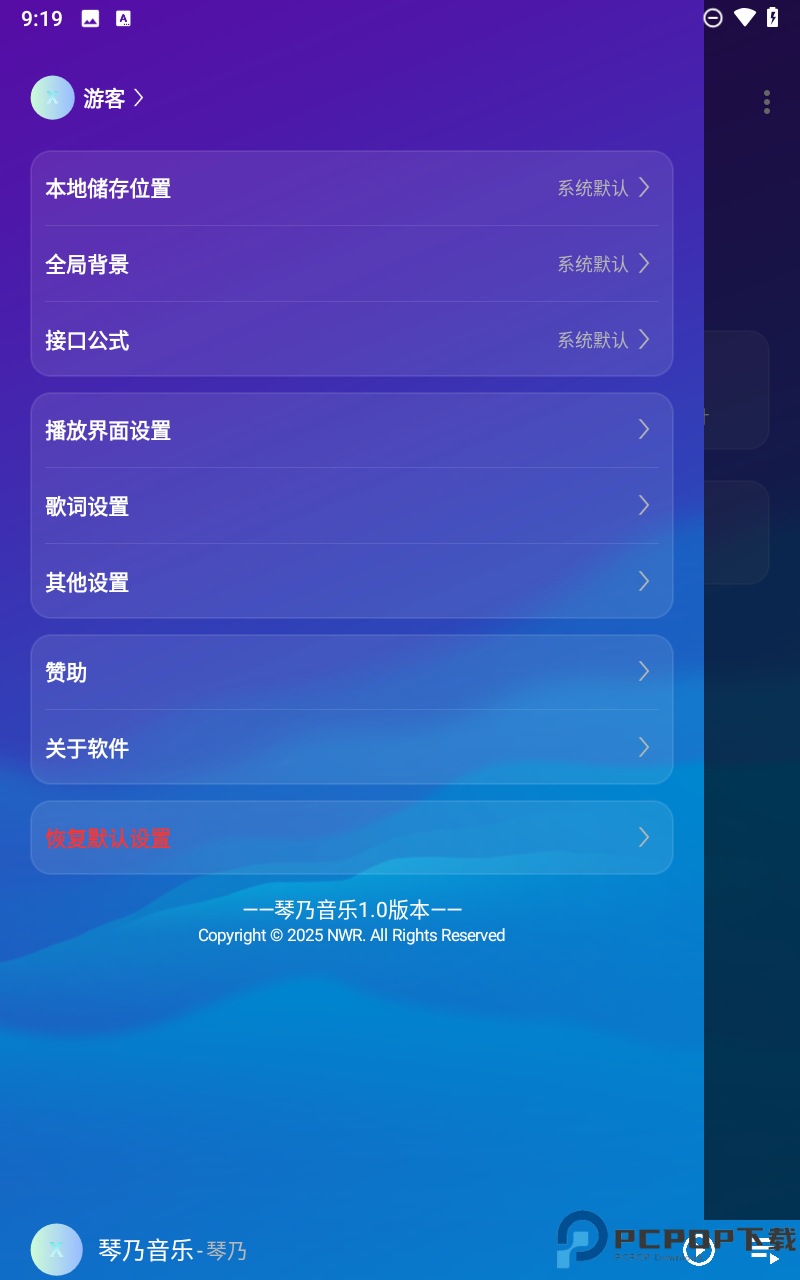The height and width of the screenshot is (1280, 800).
Task: Tap 恢复默认设置 to restore defaults
Action: pos(352,837)
